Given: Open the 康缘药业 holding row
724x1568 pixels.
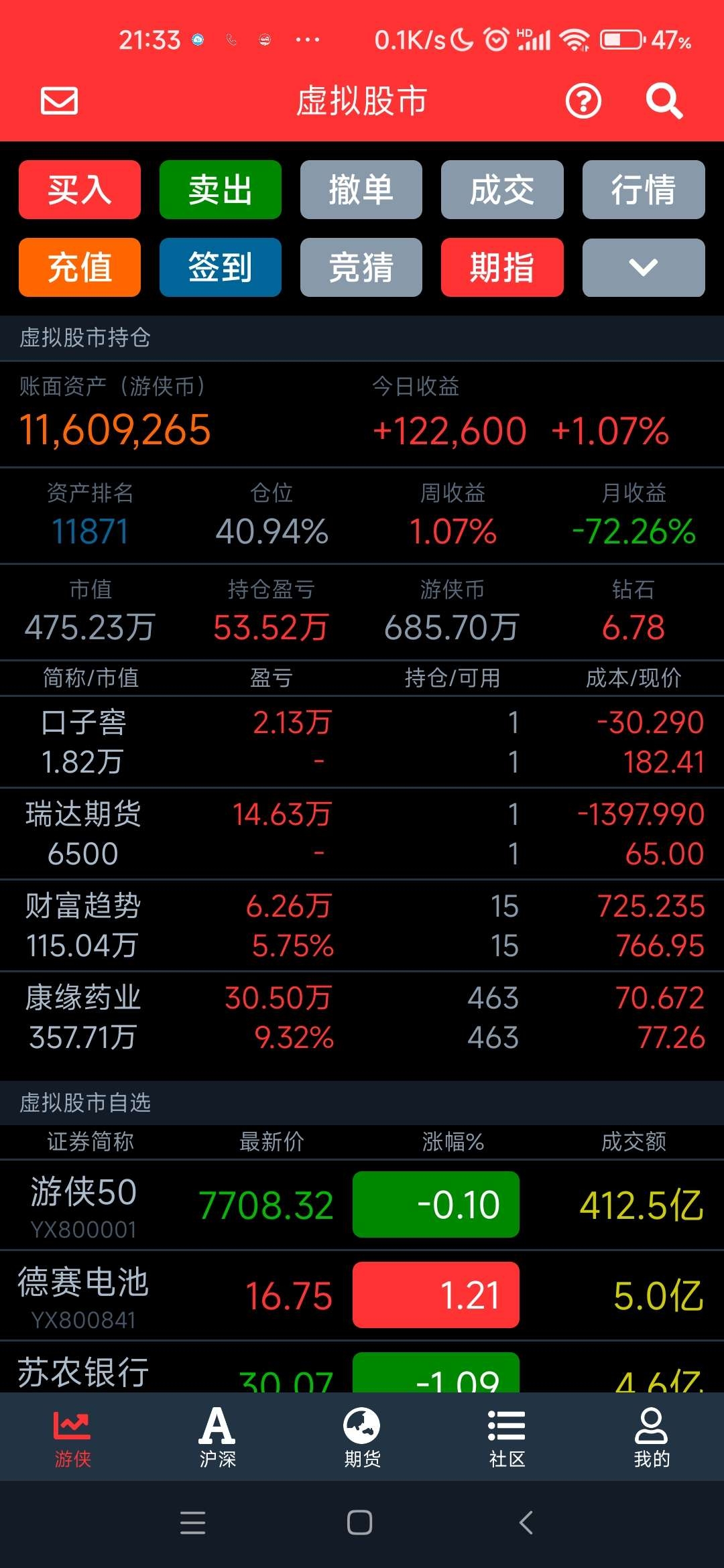Looking at the screenshot, I should [362, 1017].
